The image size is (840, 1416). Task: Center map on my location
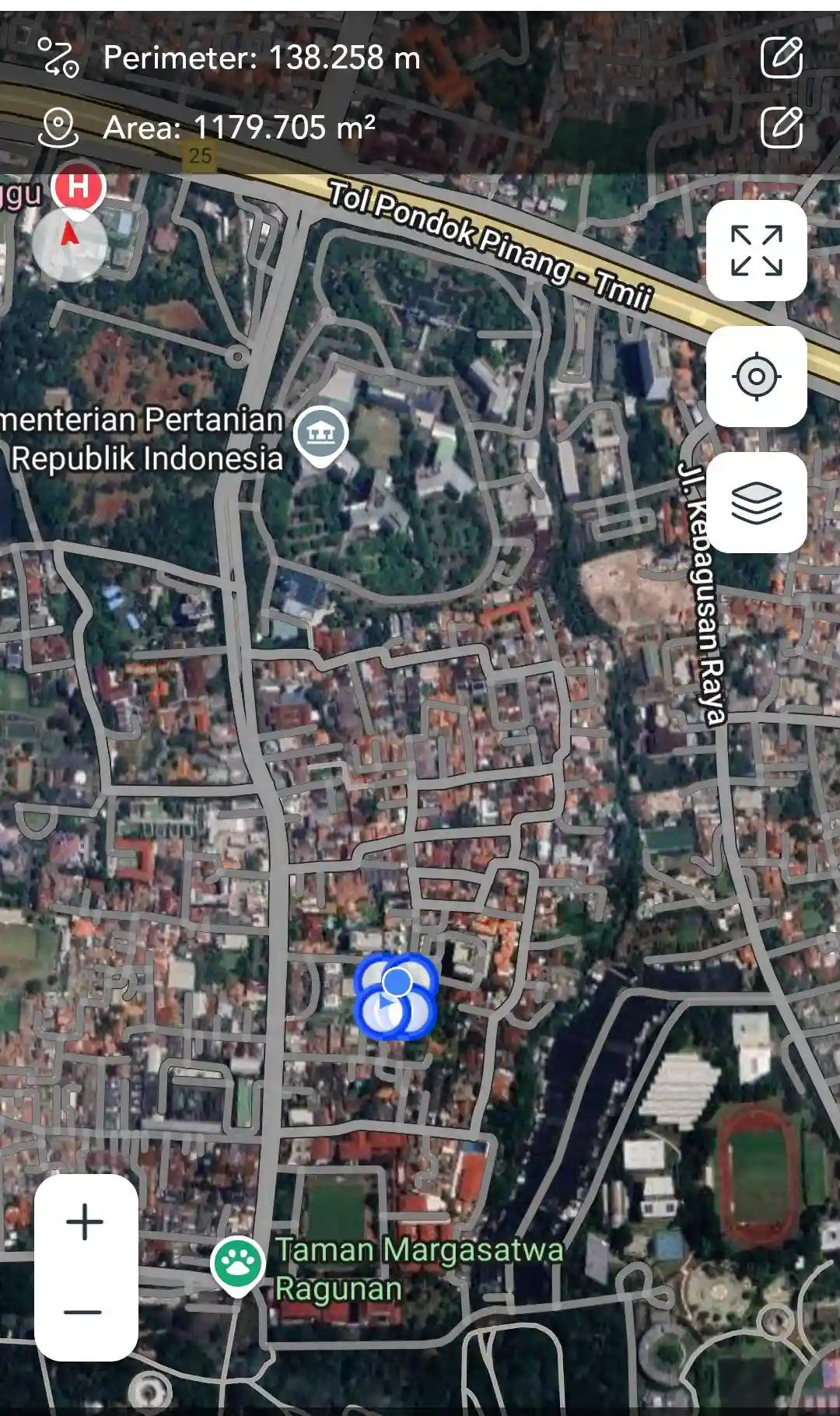click(756, 377)
